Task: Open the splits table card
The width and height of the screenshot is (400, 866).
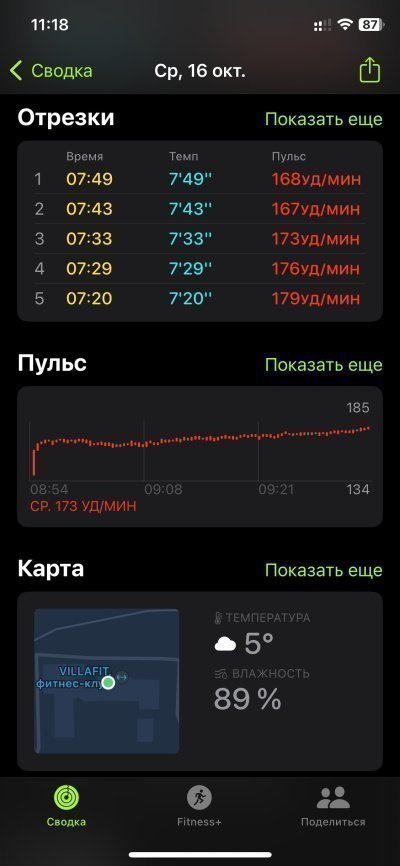Action: click(200, 231)
